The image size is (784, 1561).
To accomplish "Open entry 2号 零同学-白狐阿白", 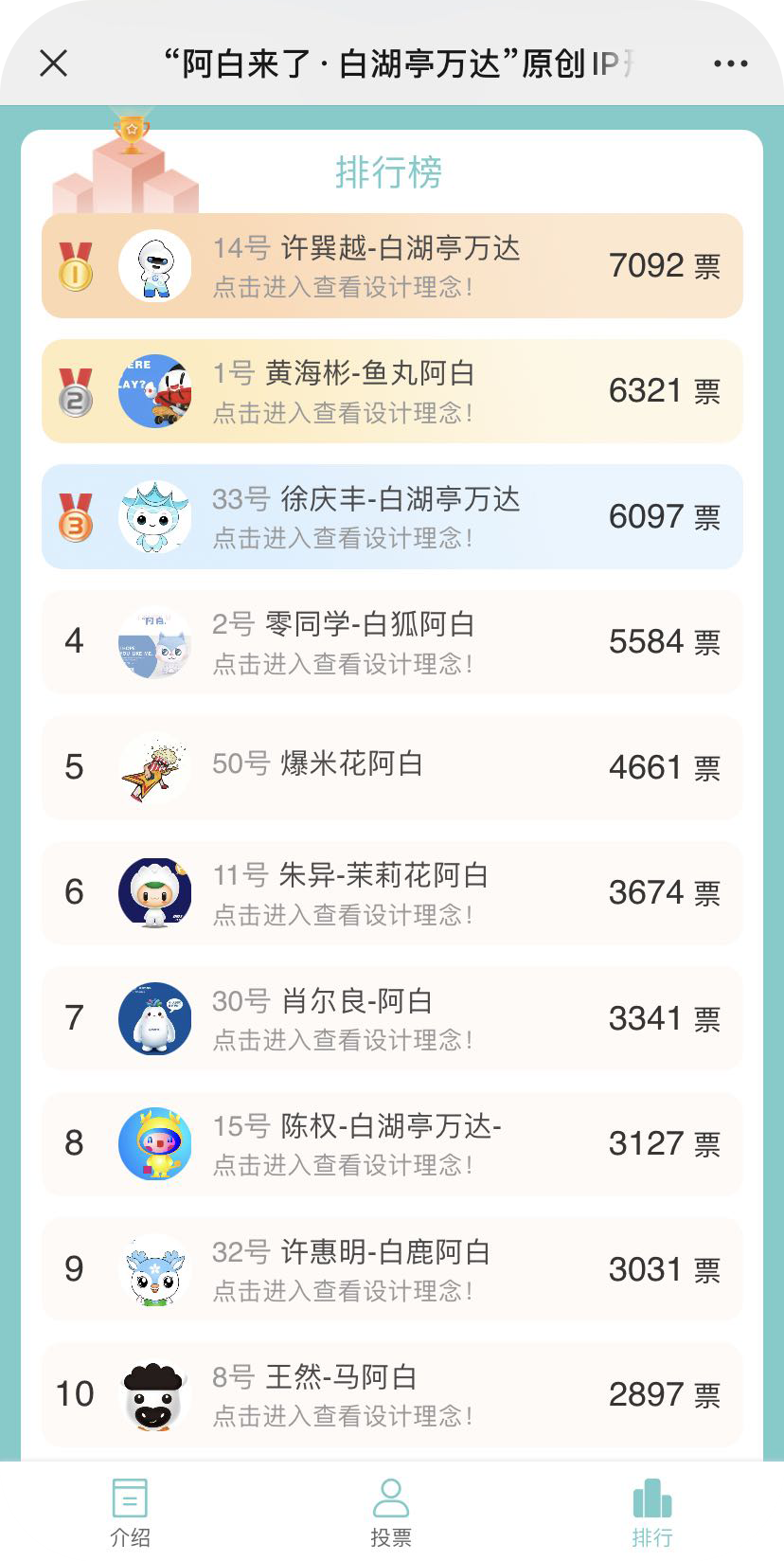I will coord(392,642).
